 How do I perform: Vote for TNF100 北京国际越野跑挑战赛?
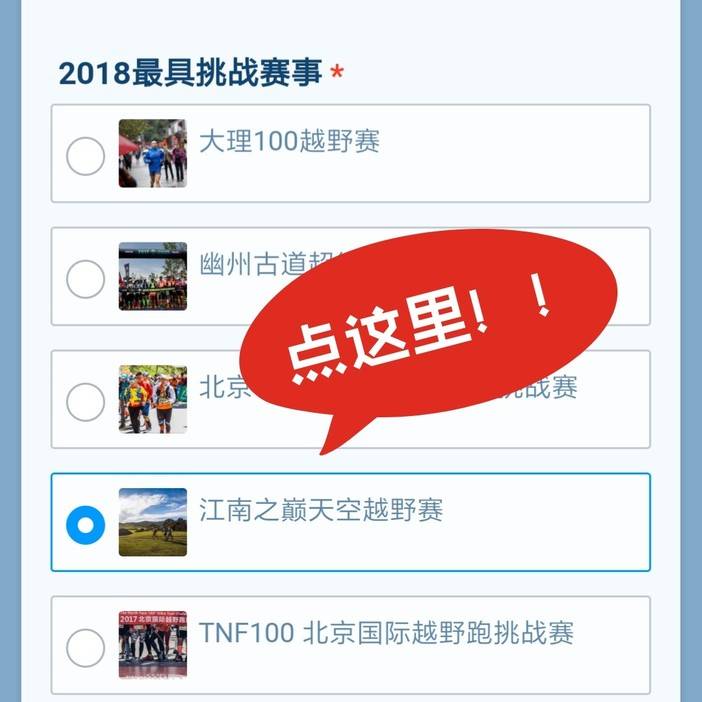351,645
